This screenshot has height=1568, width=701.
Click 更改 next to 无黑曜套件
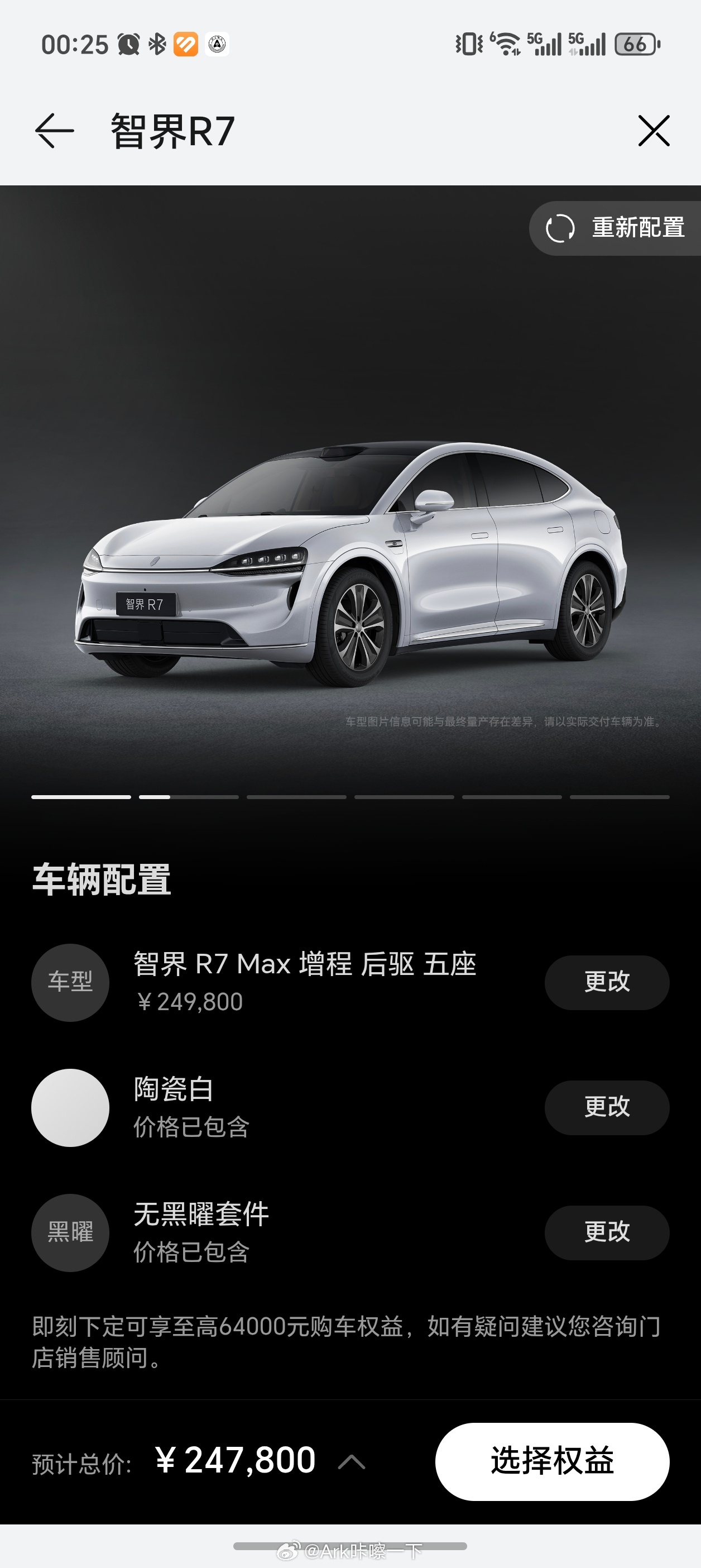[607, 1232]
